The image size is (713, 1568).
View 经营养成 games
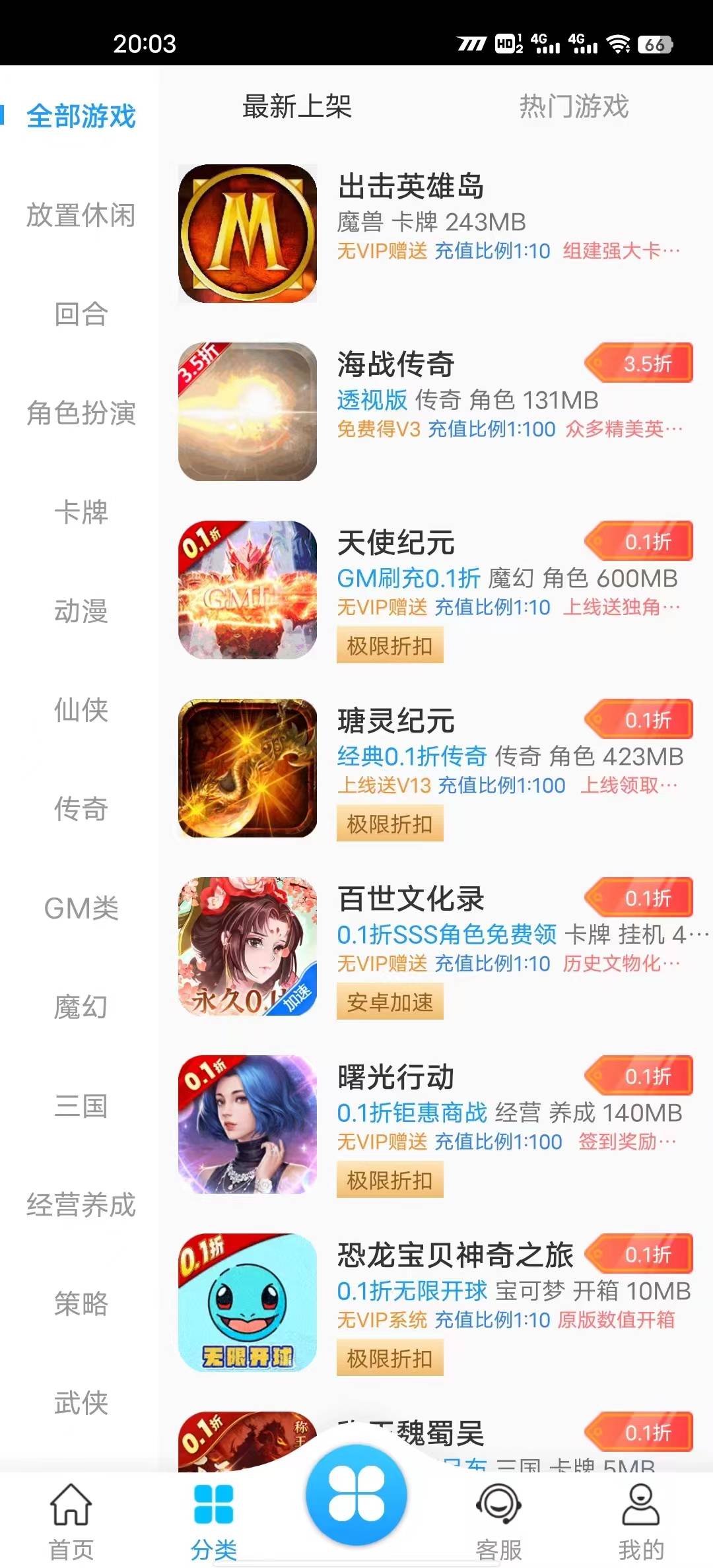click(x=81, y=1205)
